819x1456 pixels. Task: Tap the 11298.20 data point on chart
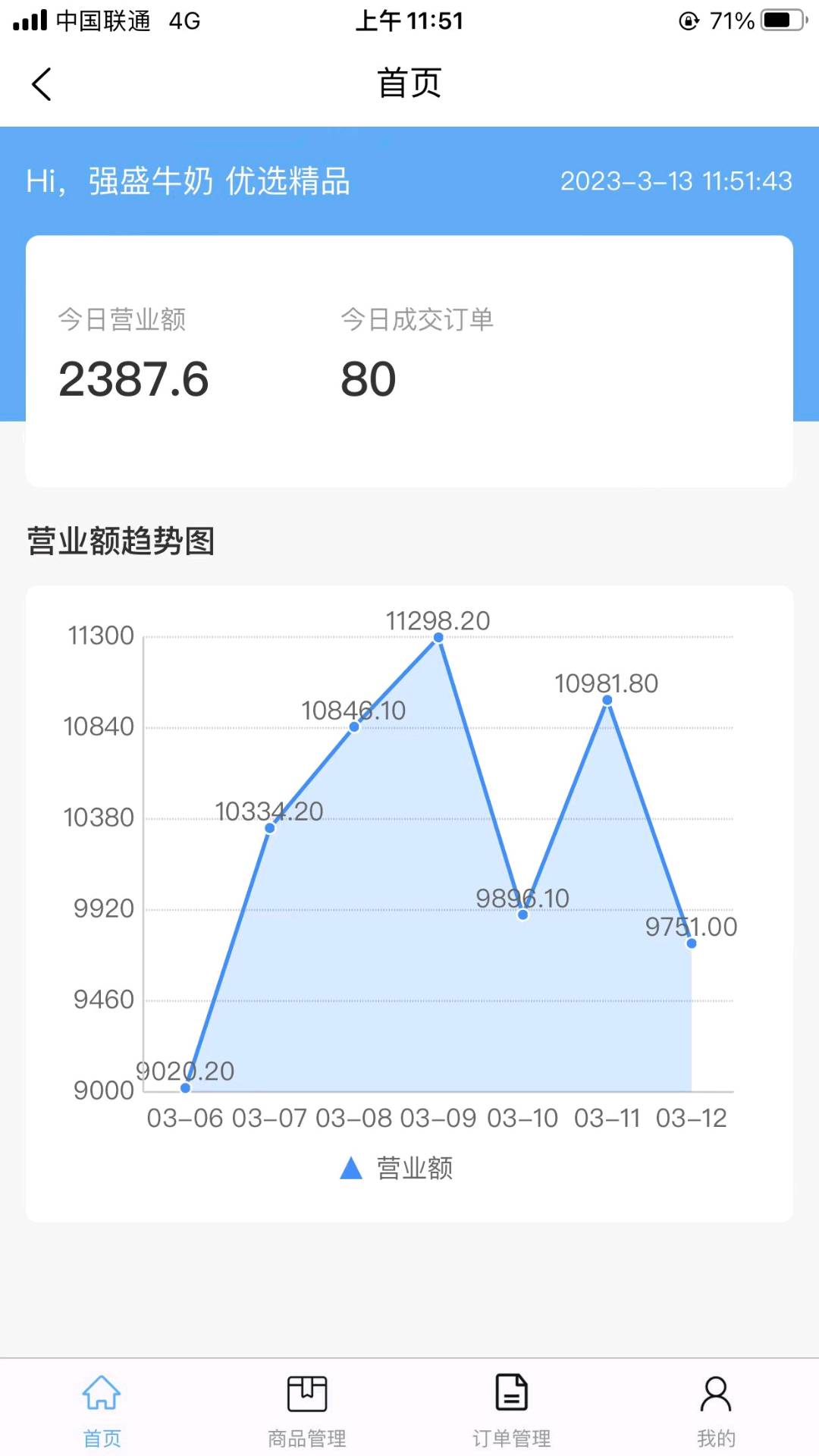pyautogui.click(x=438, y=637)
